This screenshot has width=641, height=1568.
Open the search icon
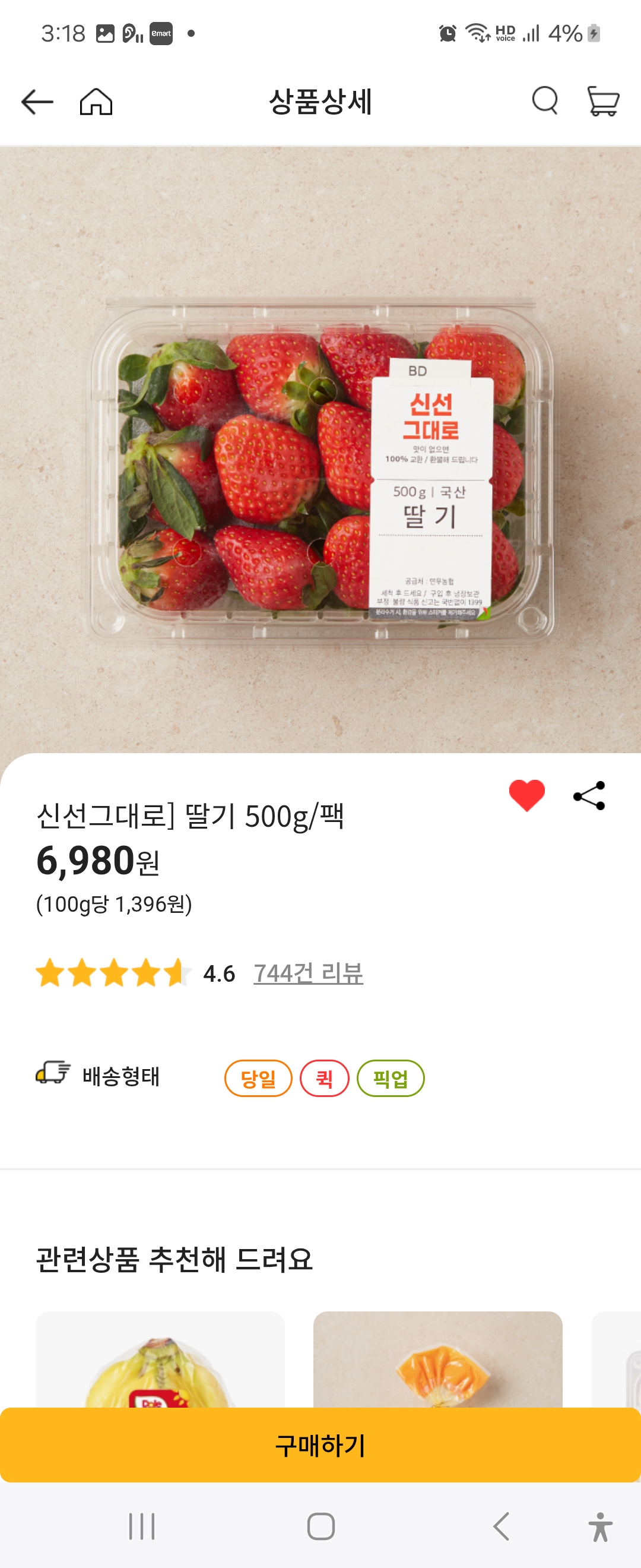point(545,101)
